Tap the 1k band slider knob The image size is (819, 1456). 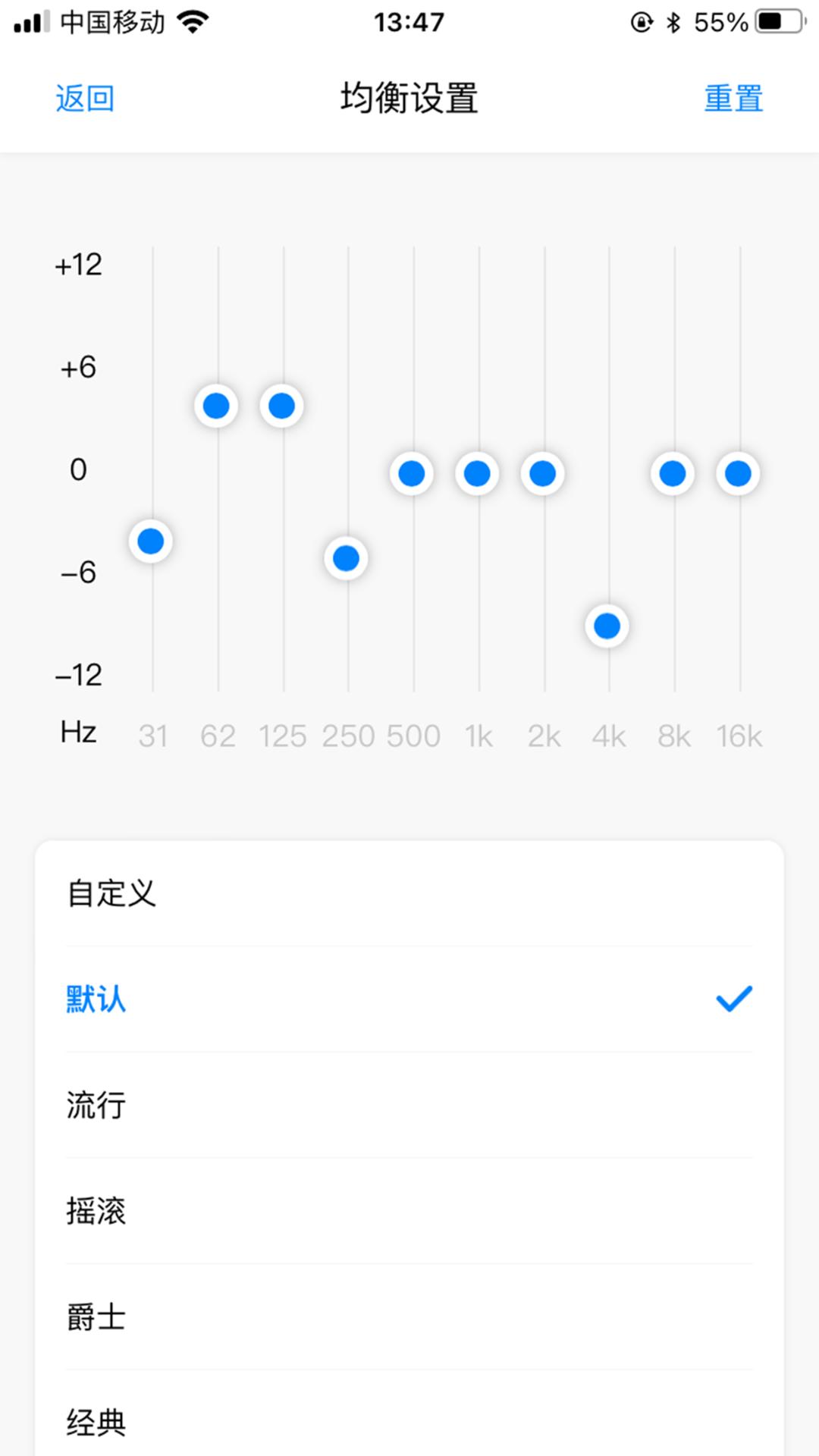(477, 473)
